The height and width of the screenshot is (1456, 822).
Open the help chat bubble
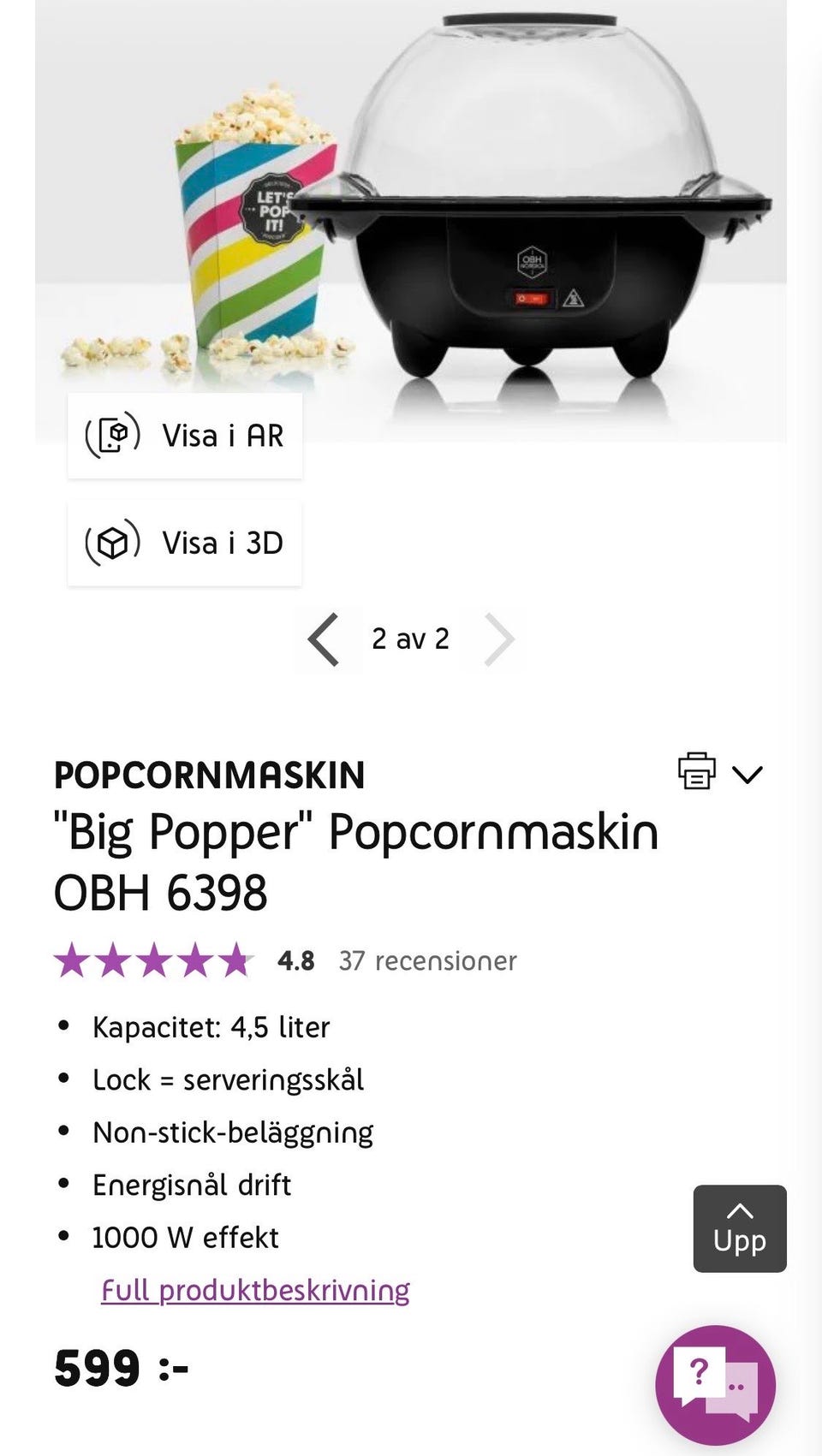[x=715, y=1384]
